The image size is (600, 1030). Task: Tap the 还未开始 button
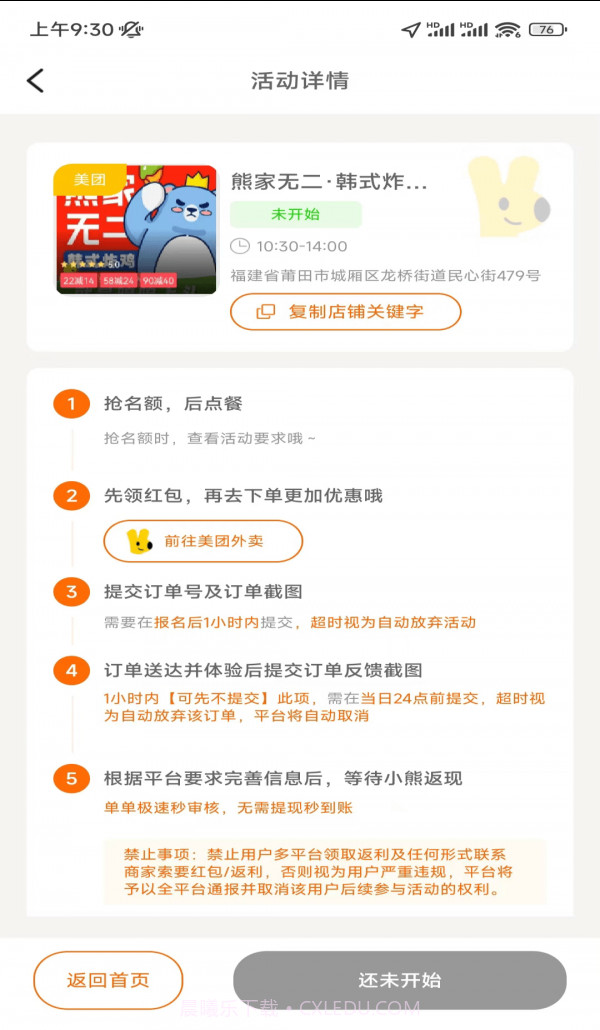tap(399, 980)
